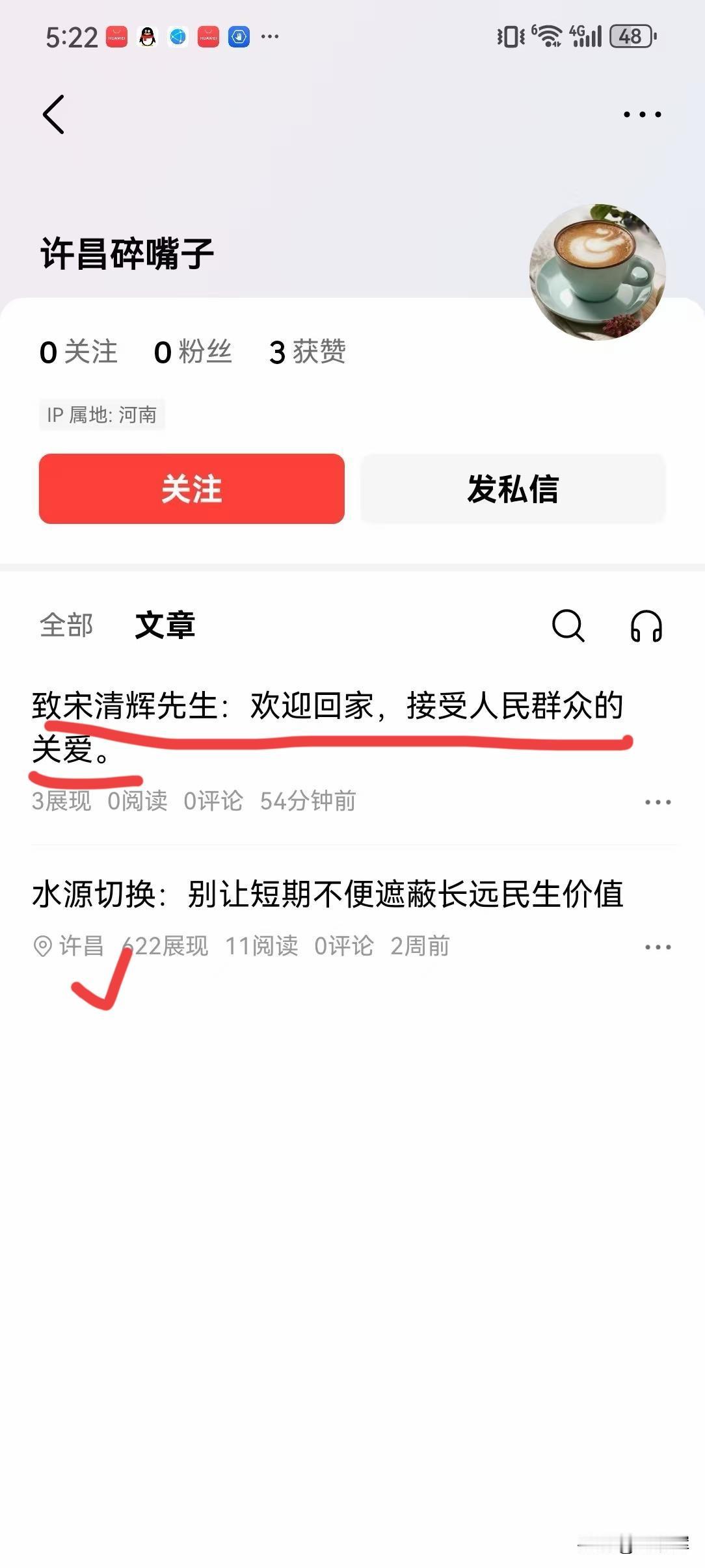Switch to the 文章 tab
The image size is (705, 1568).
click(166, 626)
